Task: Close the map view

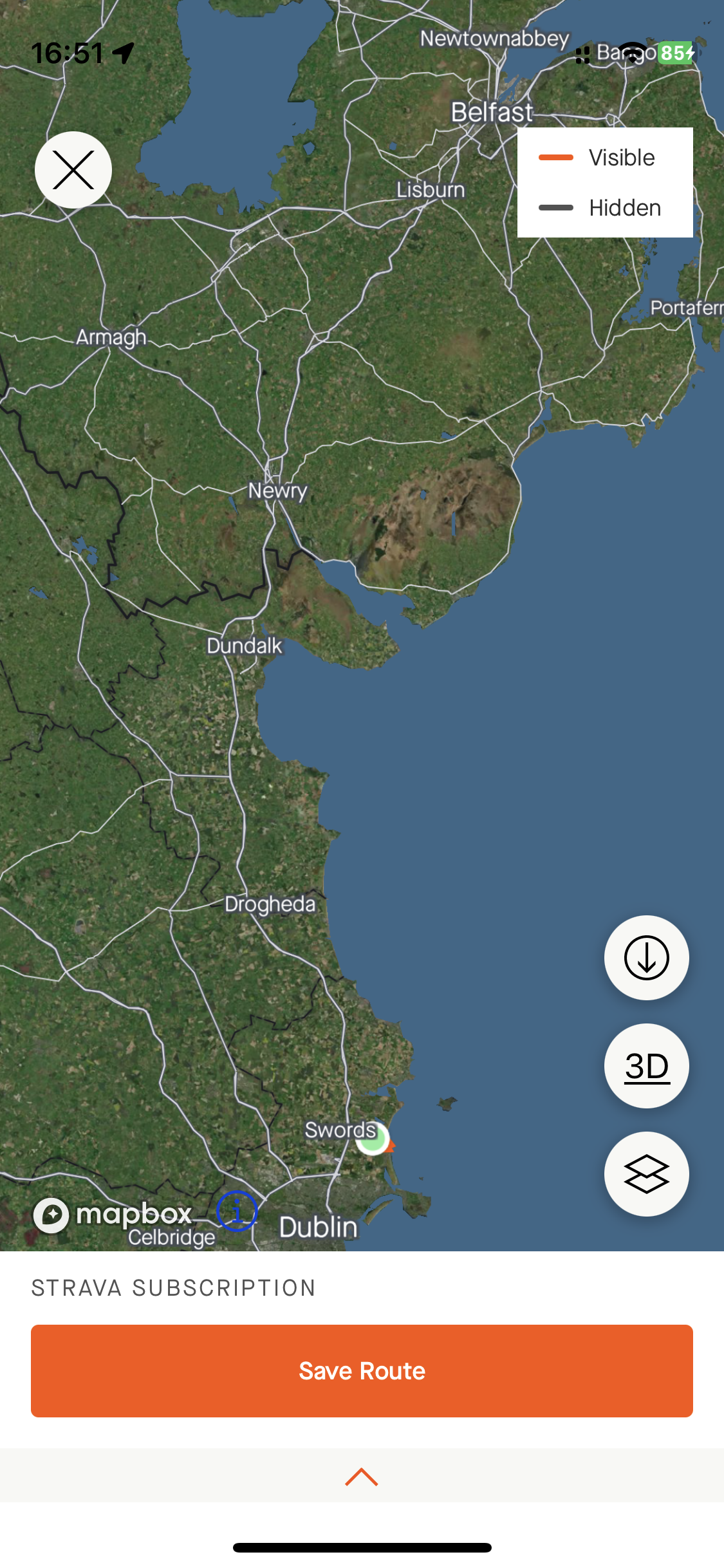Action: [73, 170]
